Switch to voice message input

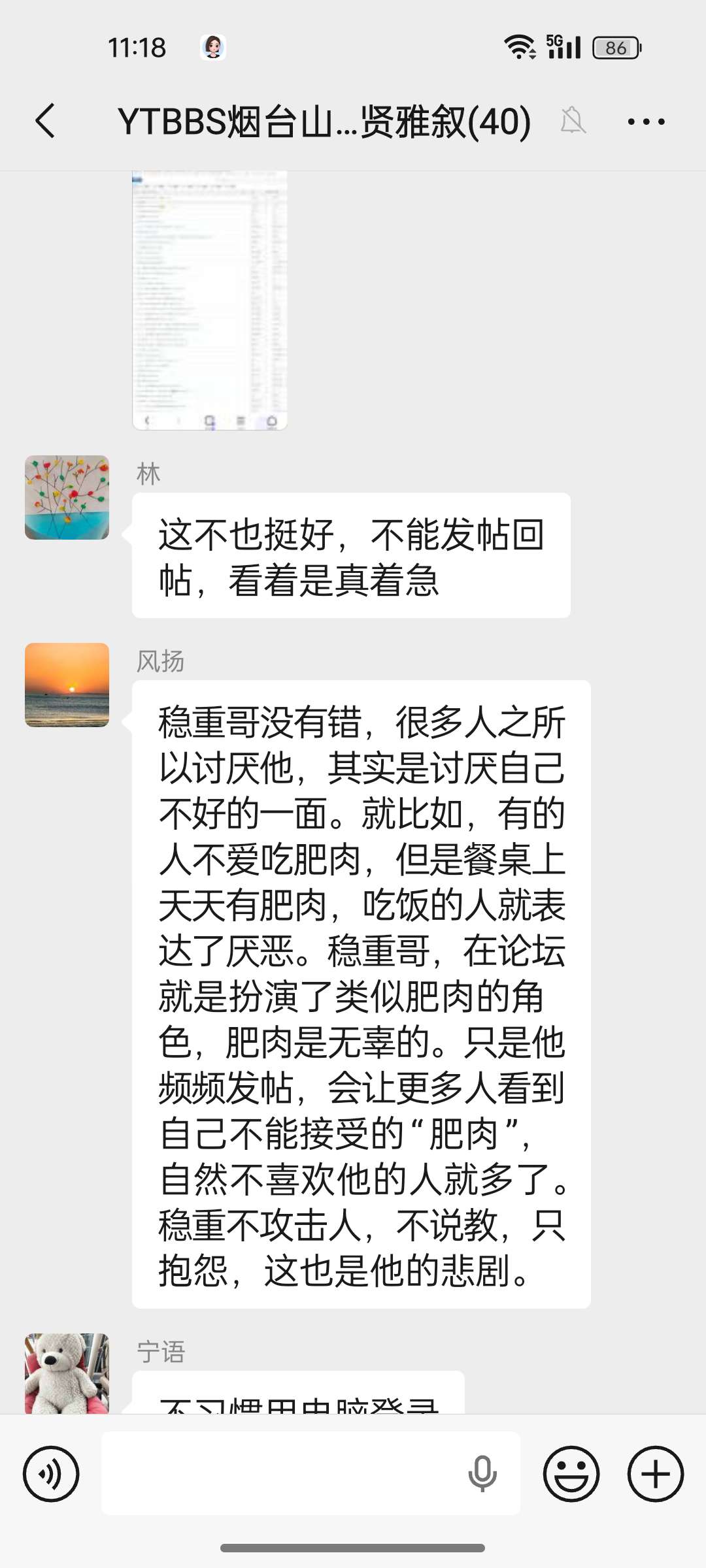point(51,1474)
